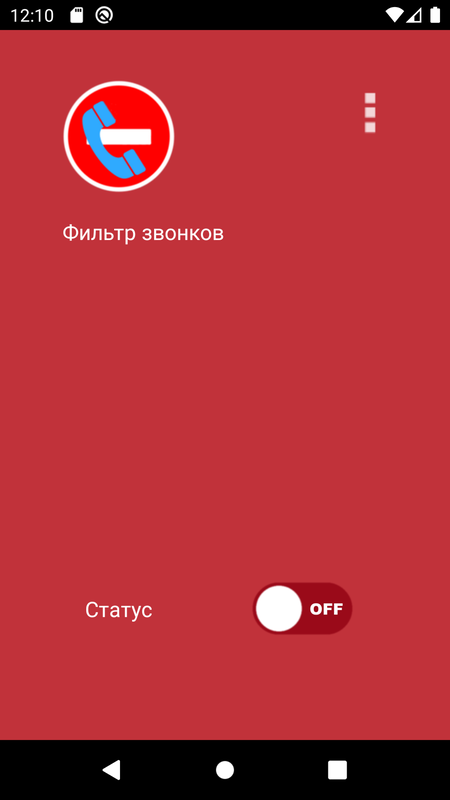
Task: Open the three-dot overflow menu
Action: [370, 113]
